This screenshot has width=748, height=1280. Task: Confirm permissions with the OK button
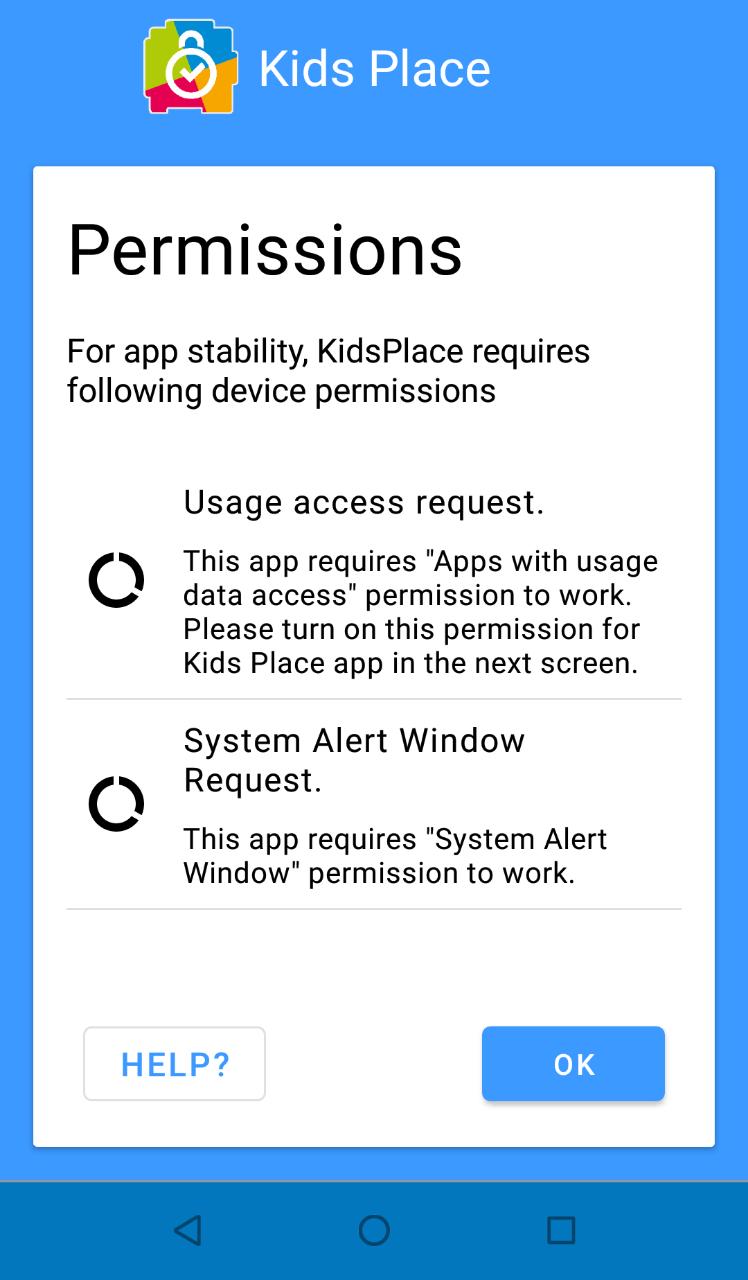point(573,1064)
